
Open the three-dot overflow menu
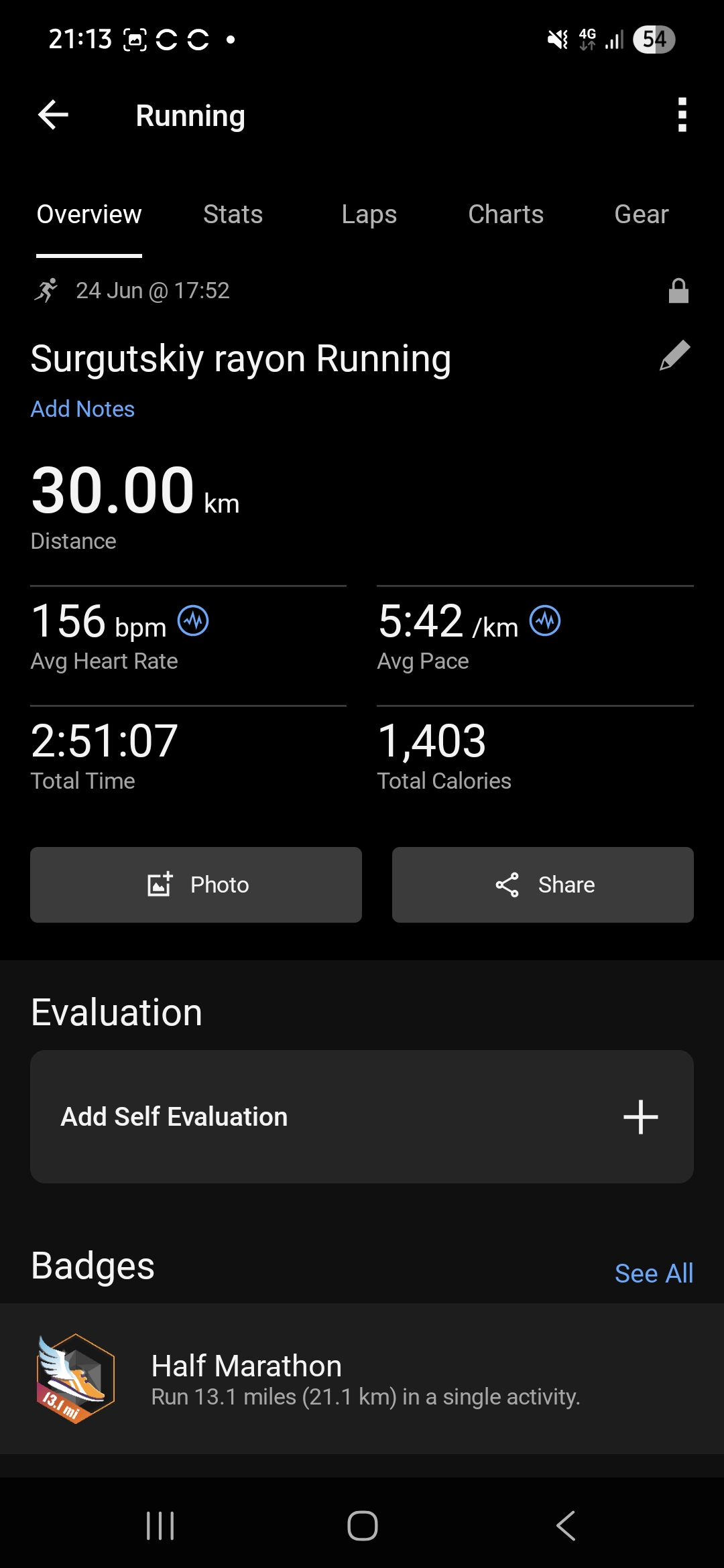[682, 115]
